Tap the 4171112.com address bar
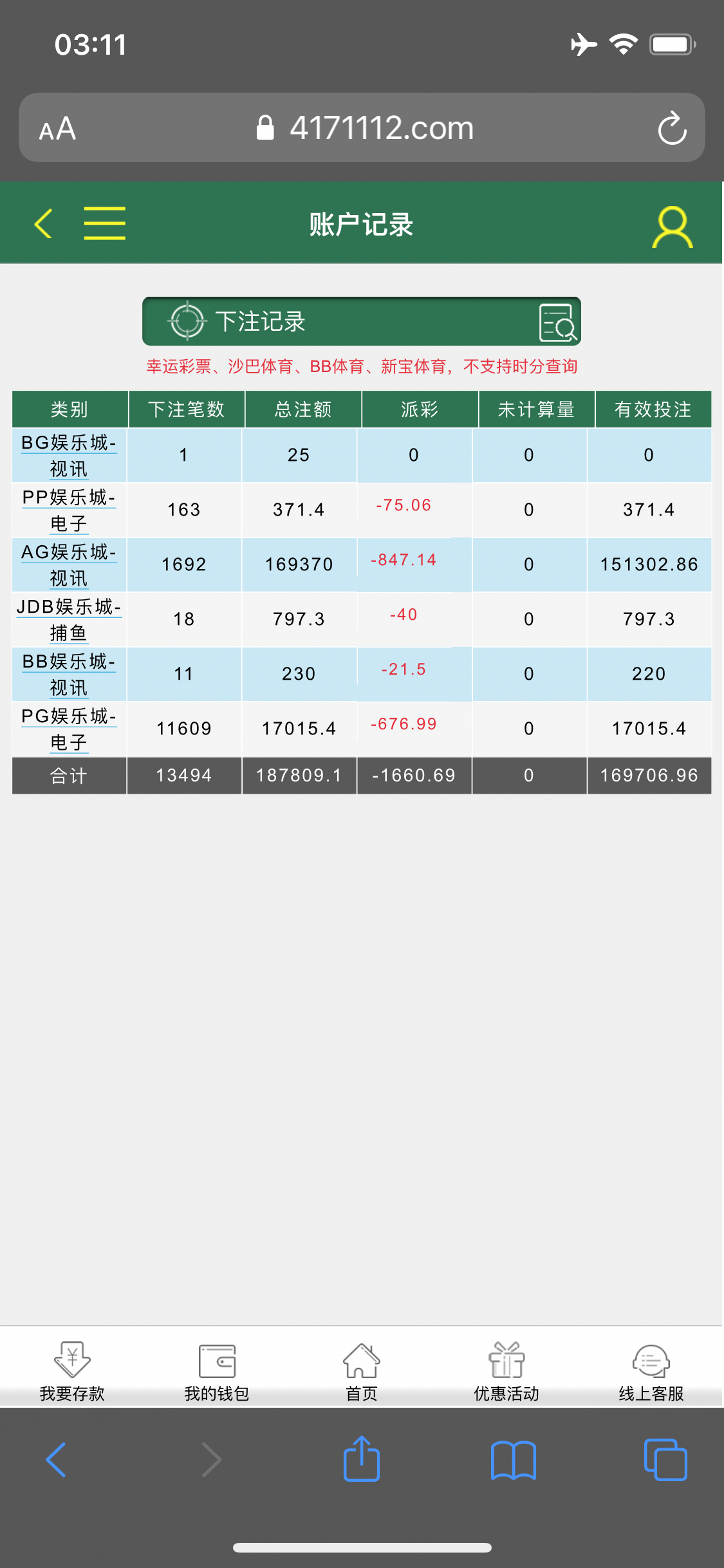The height and width of the screenshot is (1568, 724). 380,128
